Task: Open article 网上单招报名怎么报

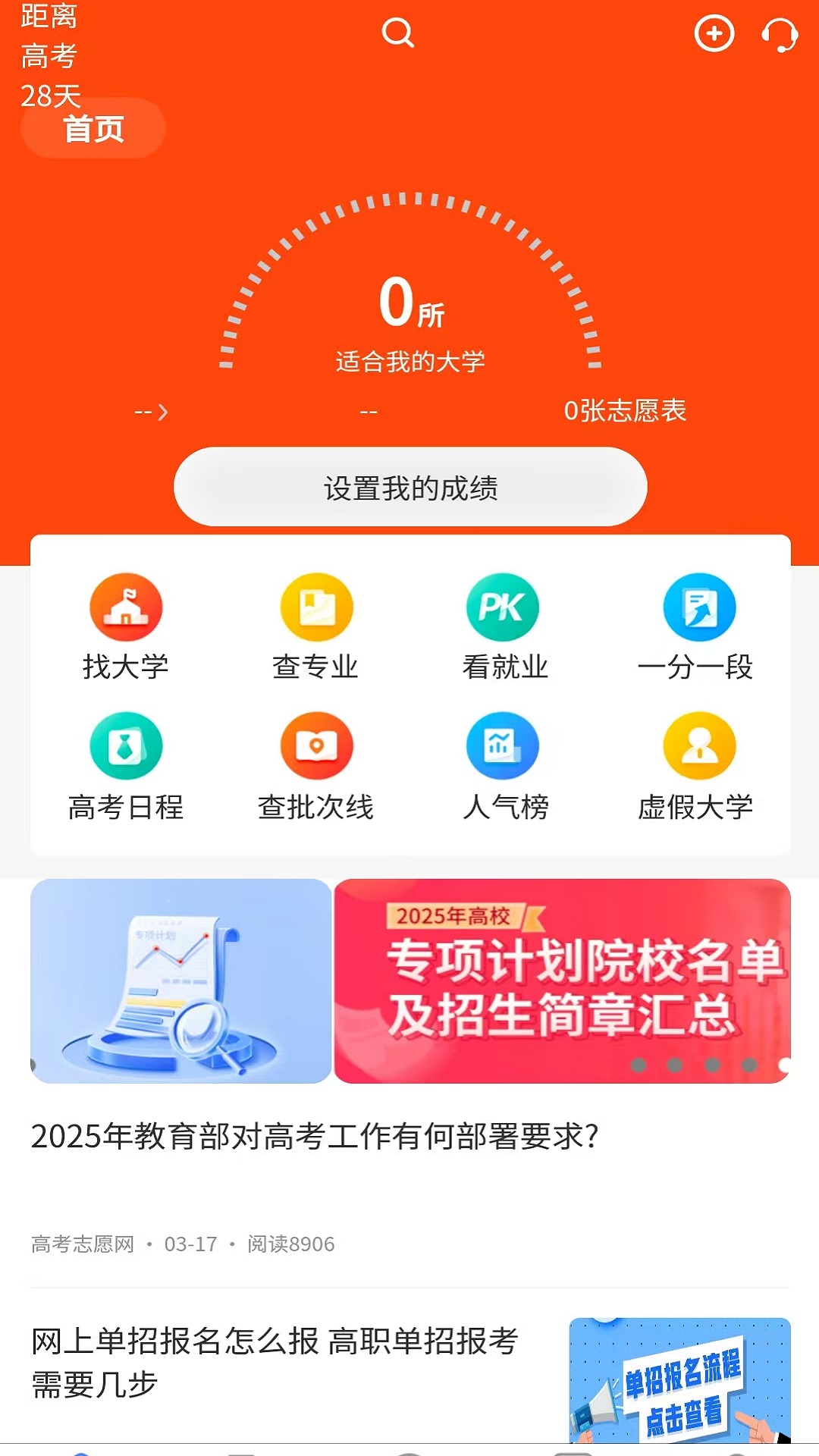Action: [x=275, y=1362]
